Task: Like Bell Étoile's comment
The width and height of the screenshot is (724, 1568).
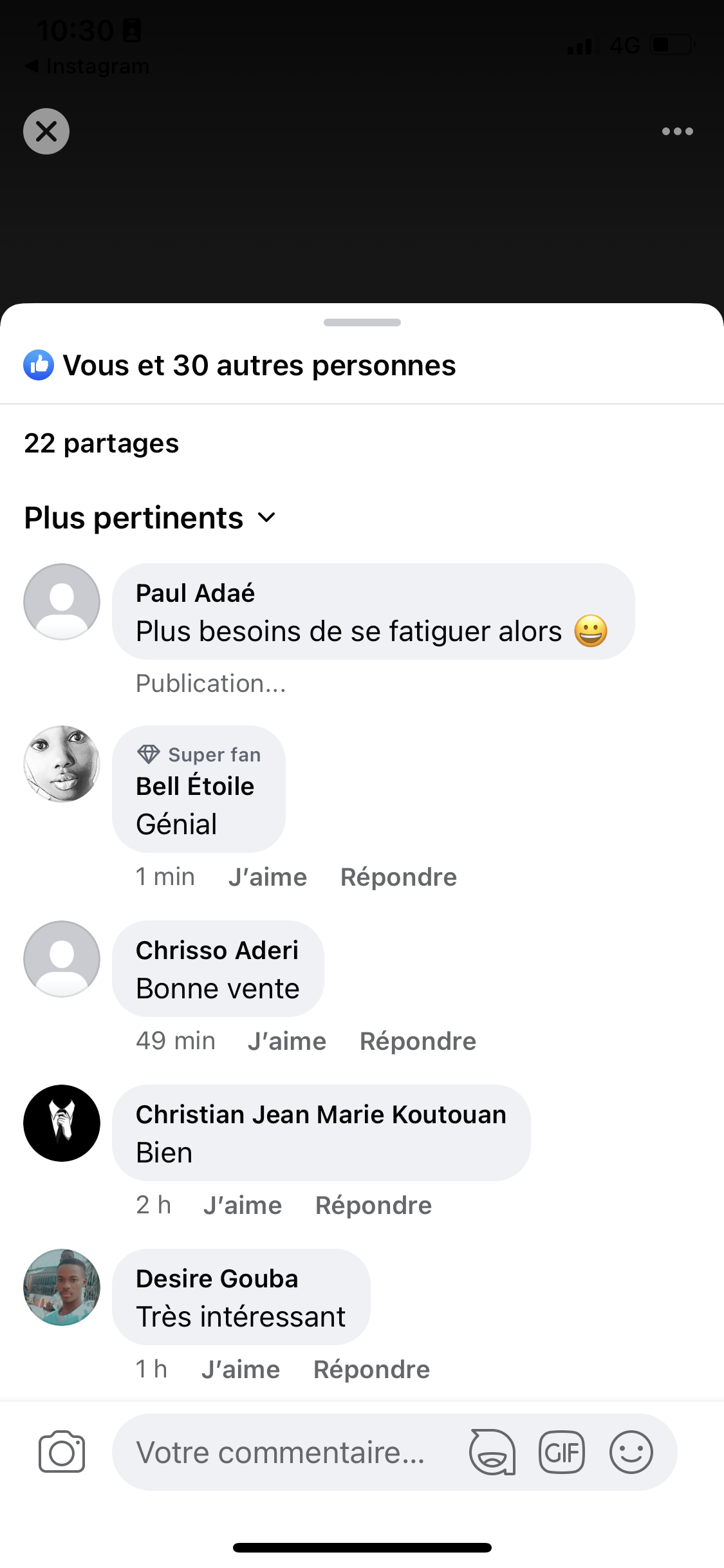Action: (x=267, y=877)
